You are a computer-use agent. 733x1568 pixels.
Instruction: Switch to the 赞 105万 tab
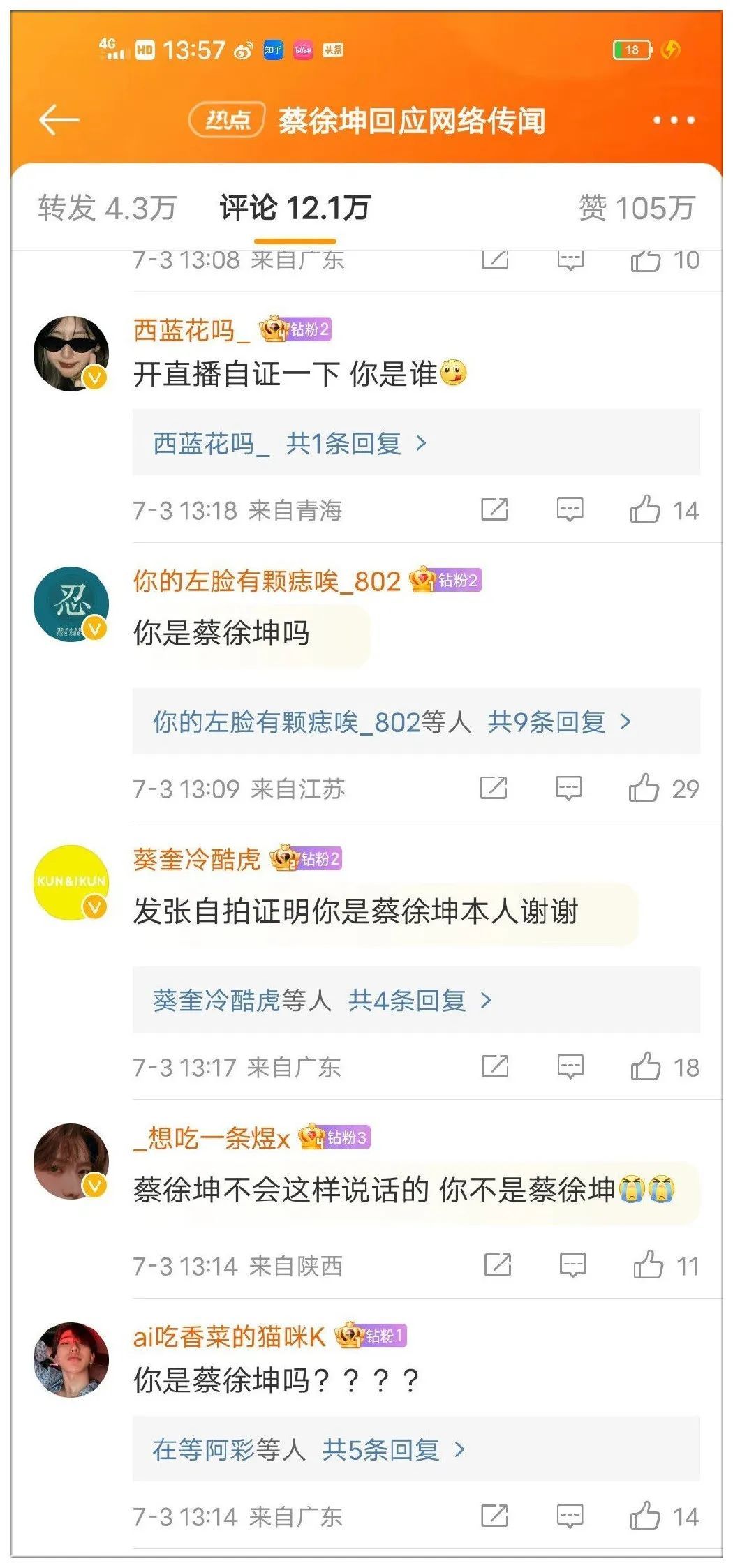pyautogui.click(x=636, y=208)
